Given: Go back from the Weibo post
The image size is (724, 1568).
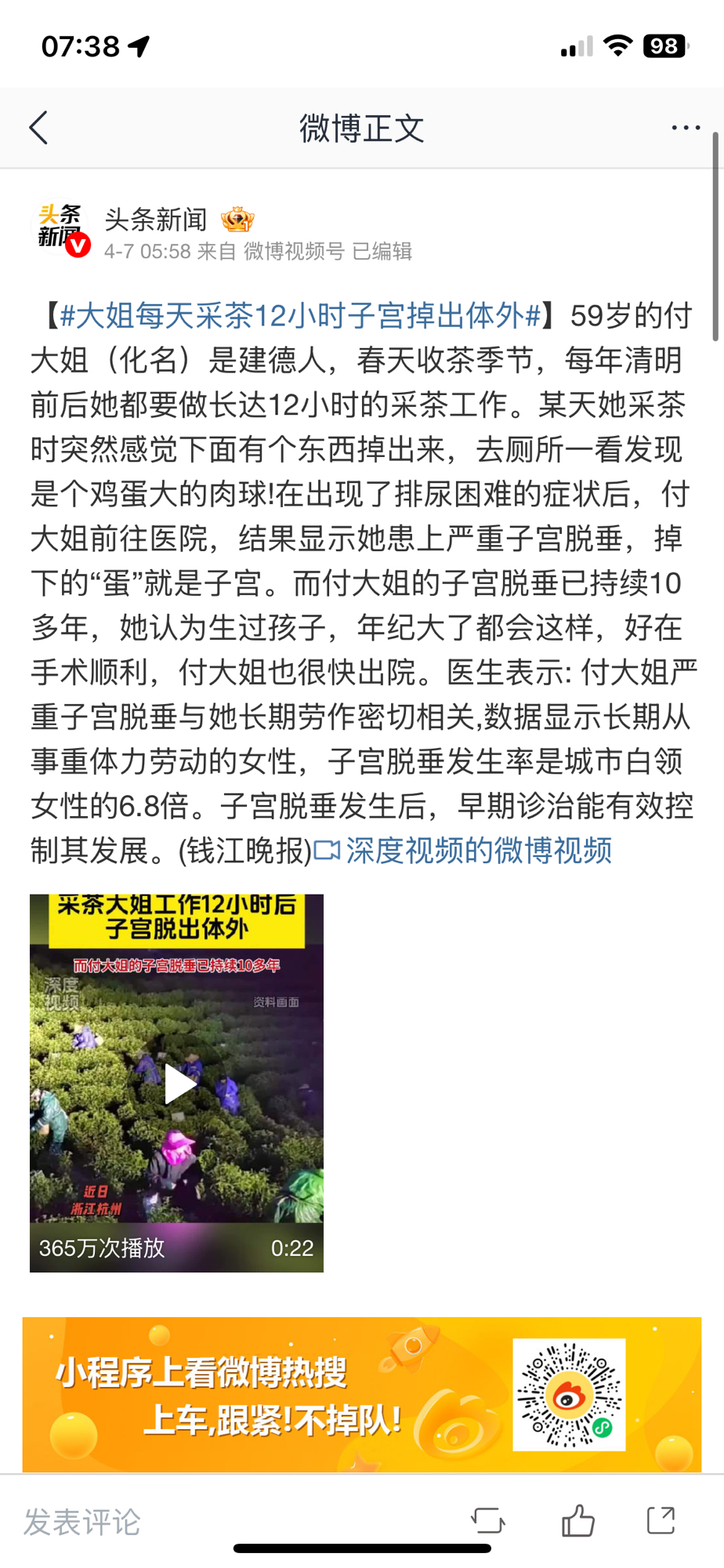Looking at the screenshot, I should [38, 127].
